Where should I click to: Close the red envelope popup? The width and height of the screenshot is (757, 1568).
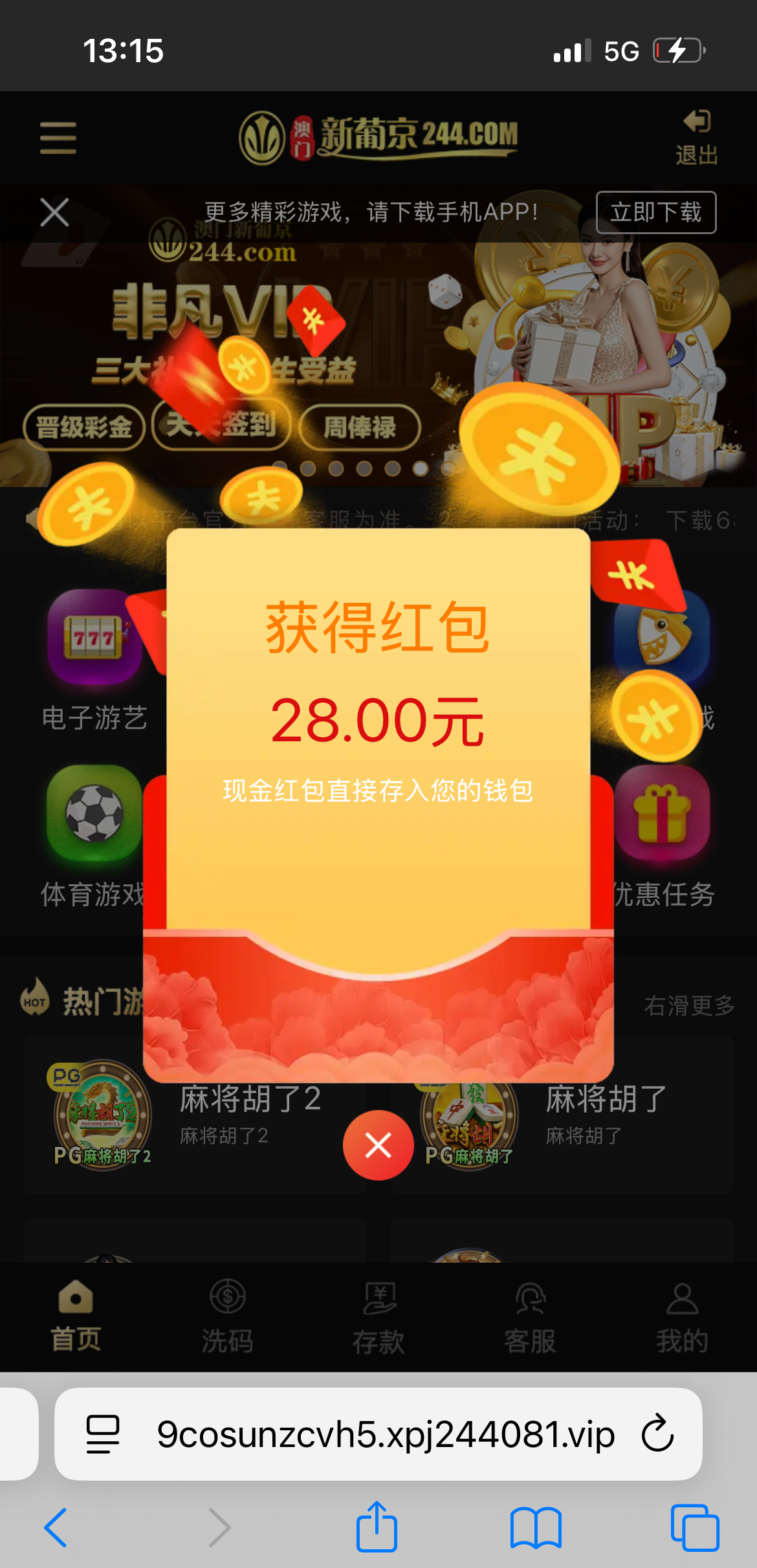[x=378, y=1145]
